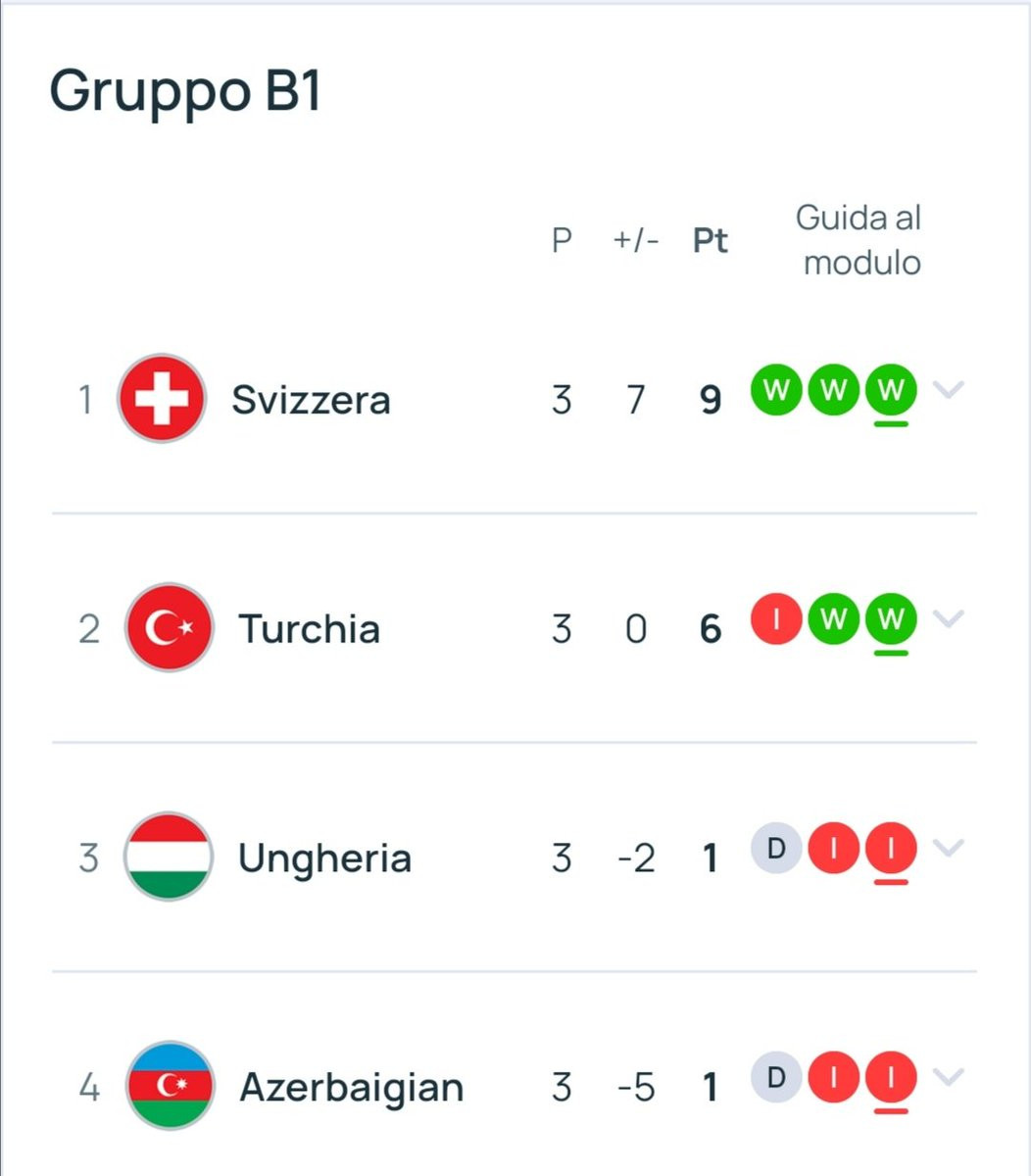Viewport: 1031px width, 1176px height.
Task: Tap Azerbaigian's D draw form badge
Action: pos(776,1078)
